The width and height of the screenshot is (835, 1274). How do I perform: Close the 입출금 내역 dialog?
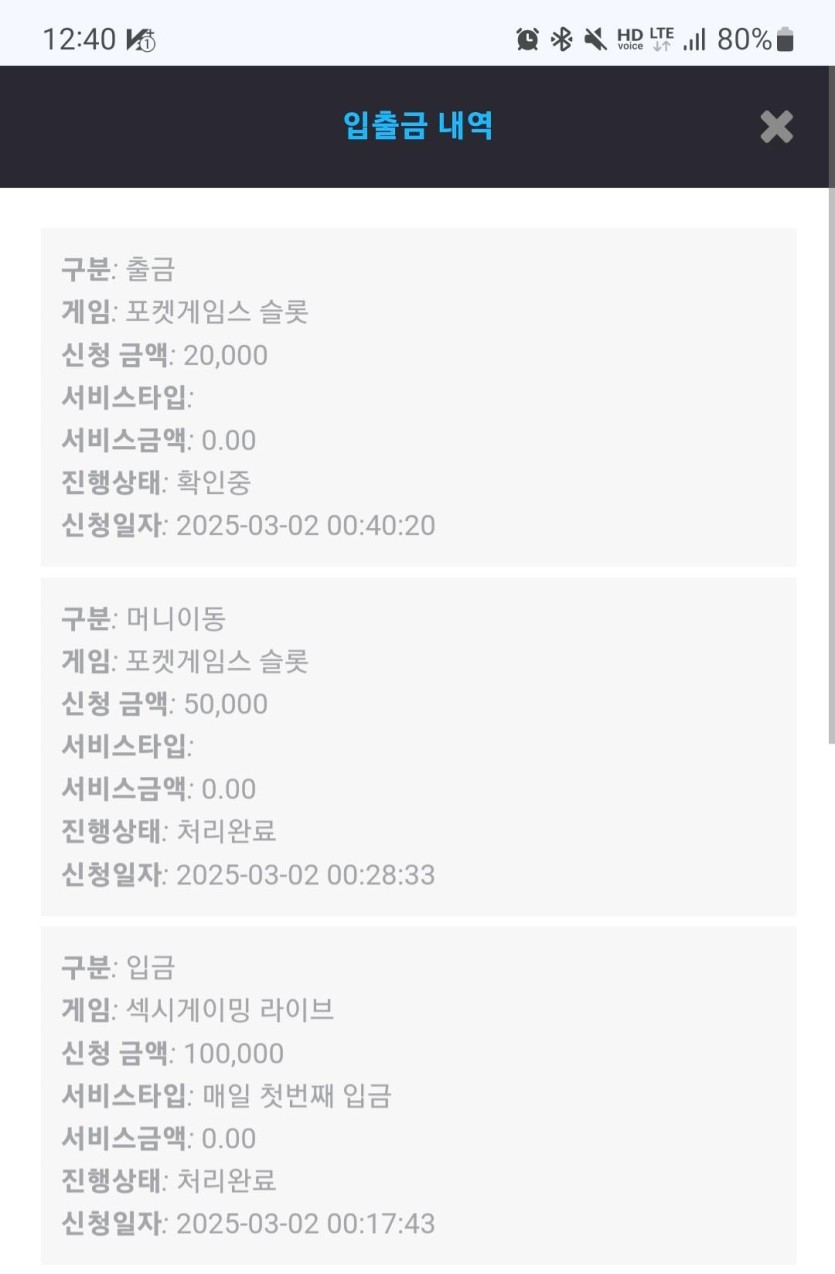pos(776,127)
